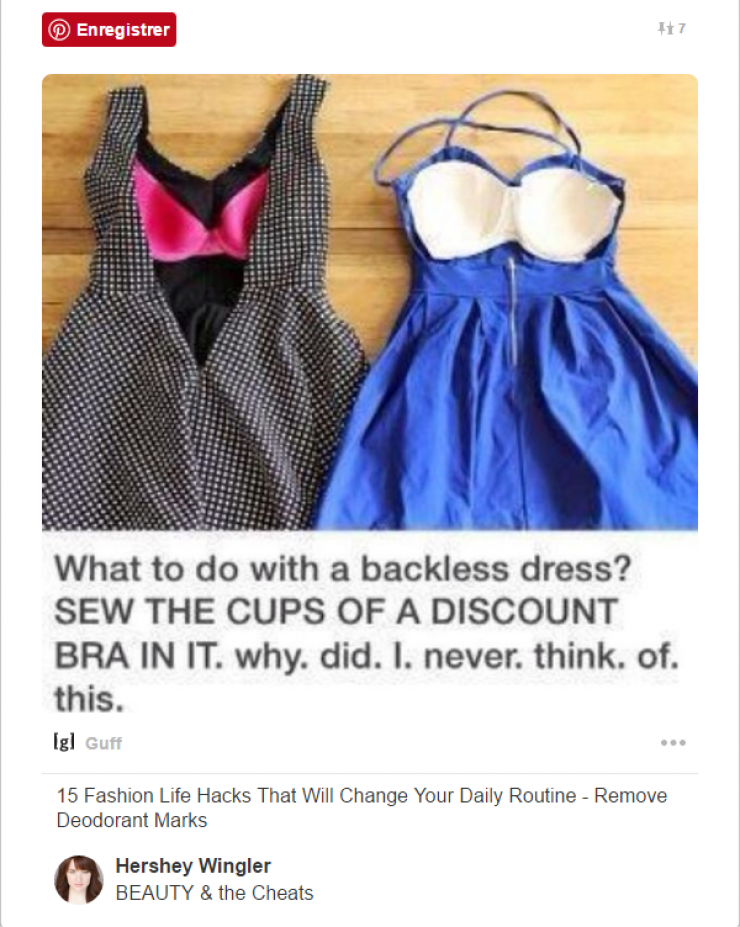This screenshot has height=927, width=740.
Task: Tap the Enregistrer save button
Action: [x=109, y=30]
